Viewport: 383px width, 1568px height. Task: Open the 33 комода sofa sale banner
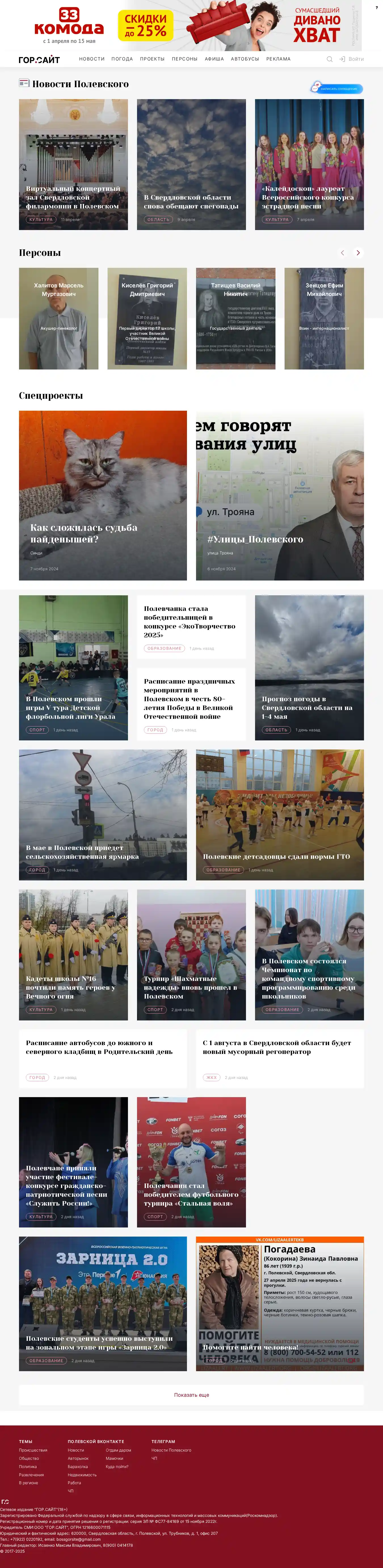click(x=191, y=26)
